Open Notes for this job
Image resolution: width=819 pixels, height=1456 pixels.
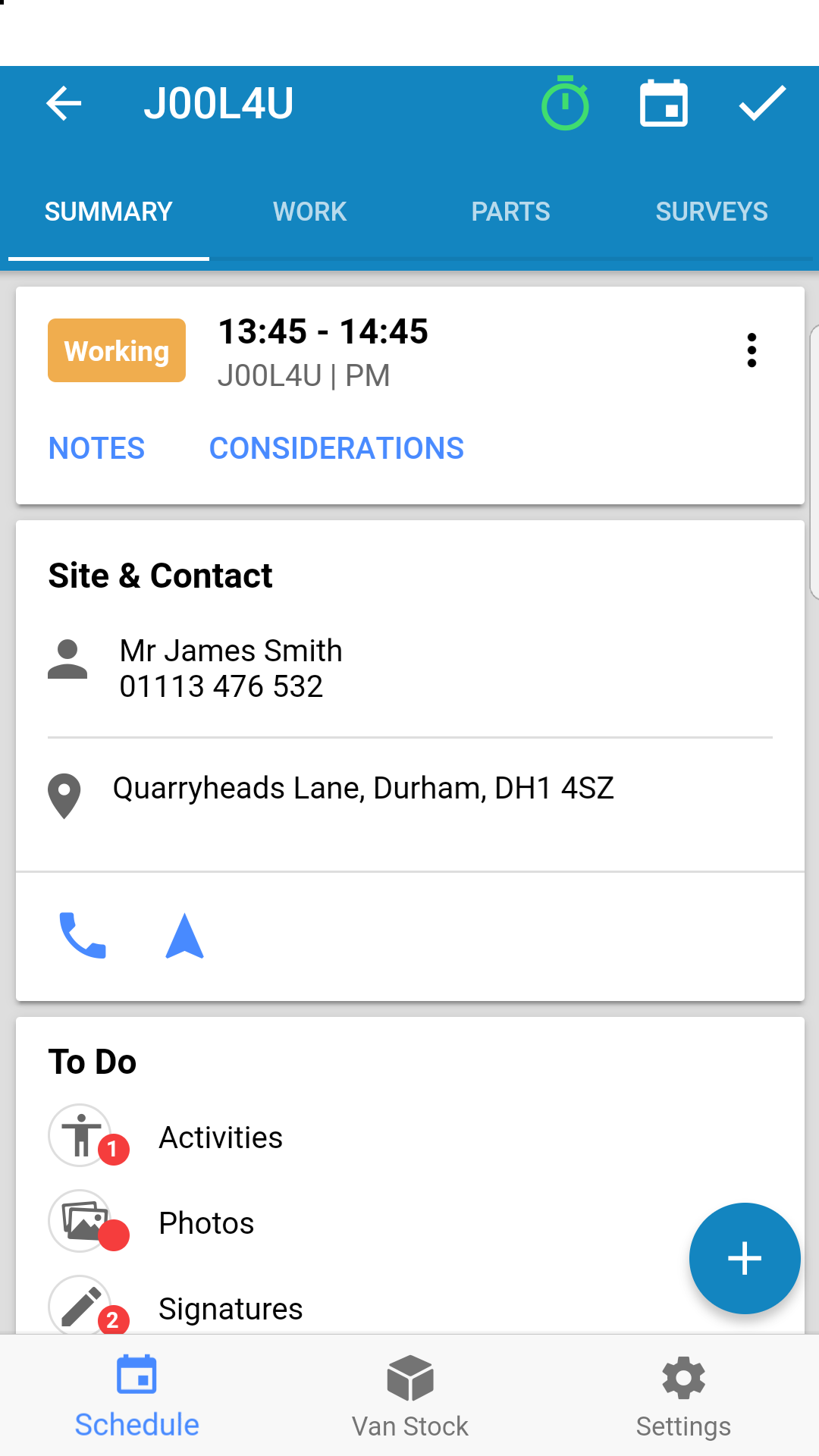[96, 448]
